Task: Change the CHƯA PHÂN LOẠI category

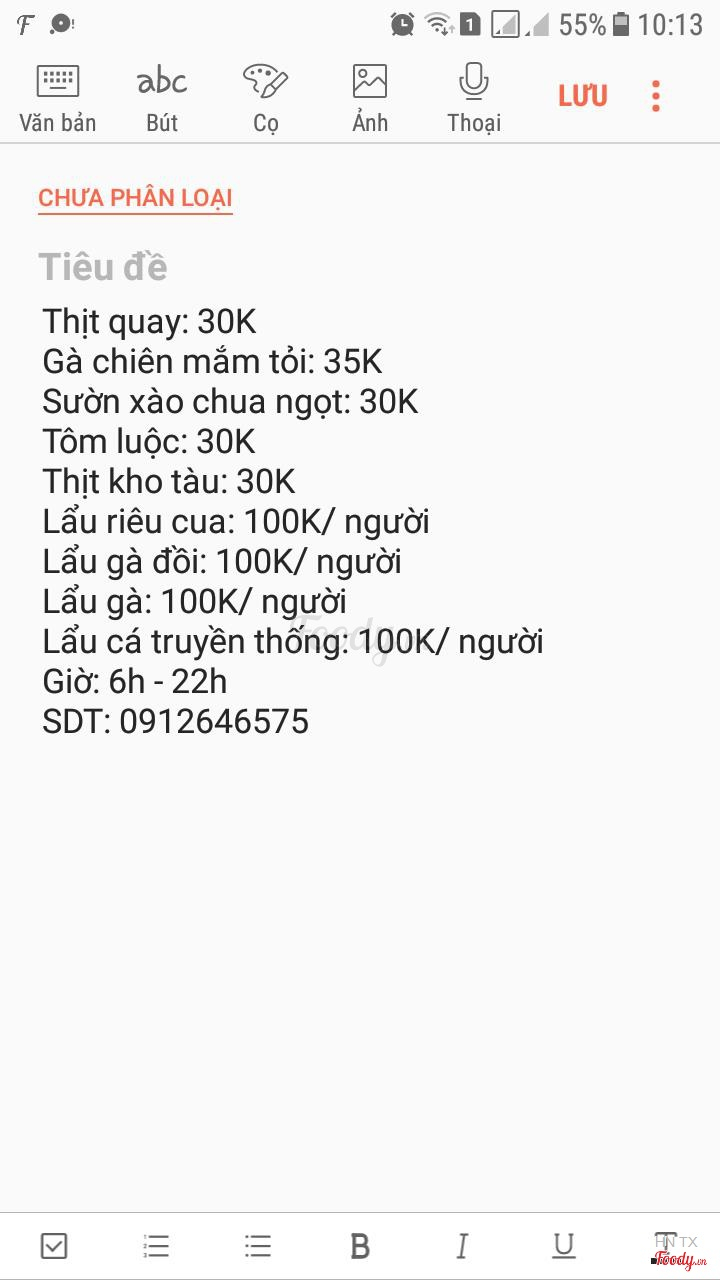Action: (135, 198)
